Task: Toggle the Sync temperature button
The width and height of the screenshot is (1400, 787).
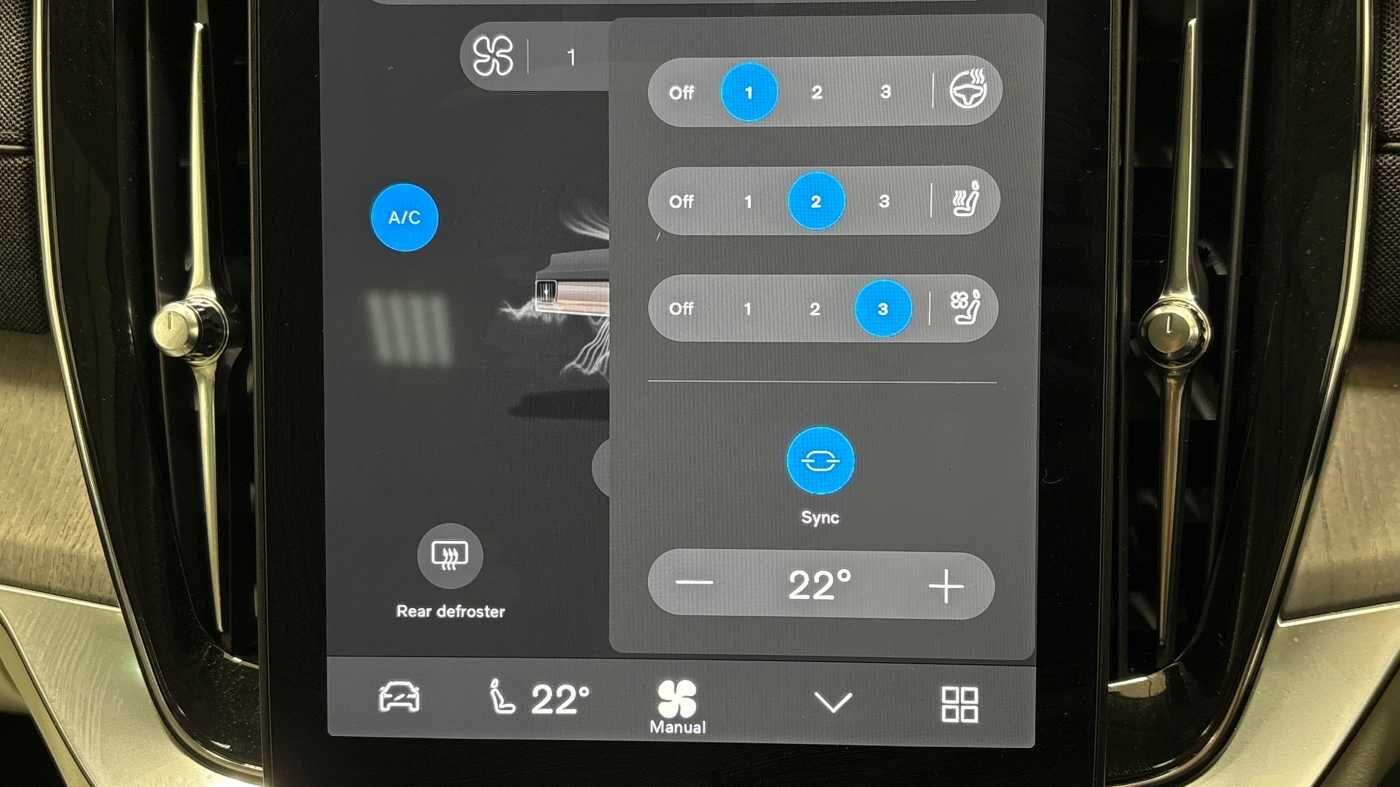Action: [820, 461]
